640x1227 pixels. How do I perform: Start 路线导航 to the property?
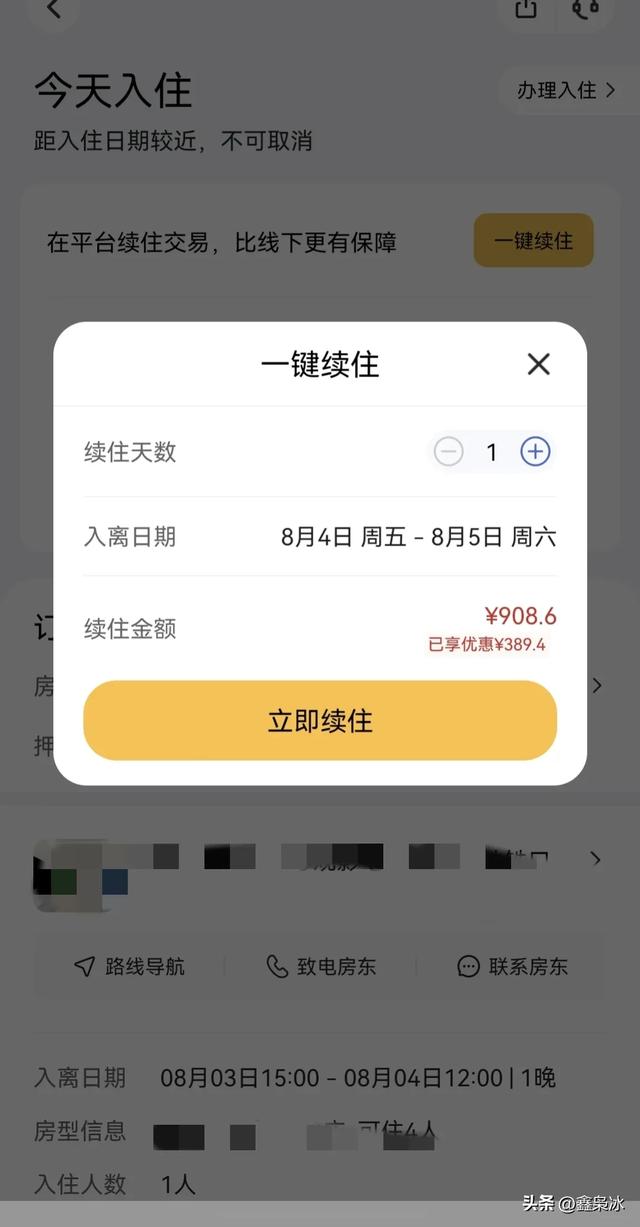tap(130, 967)
